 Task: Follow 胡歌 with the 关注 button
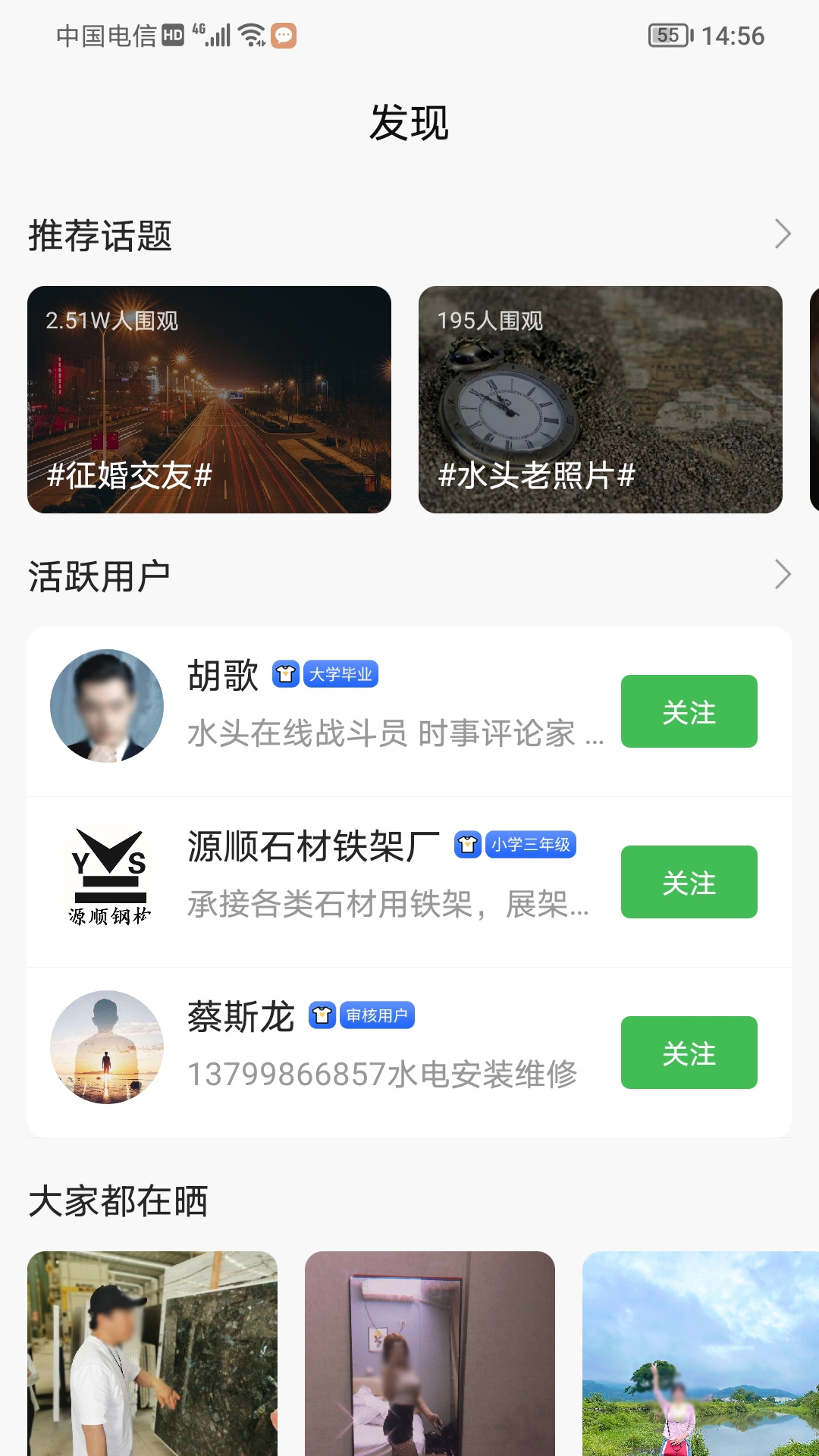(x=689, y=711)
